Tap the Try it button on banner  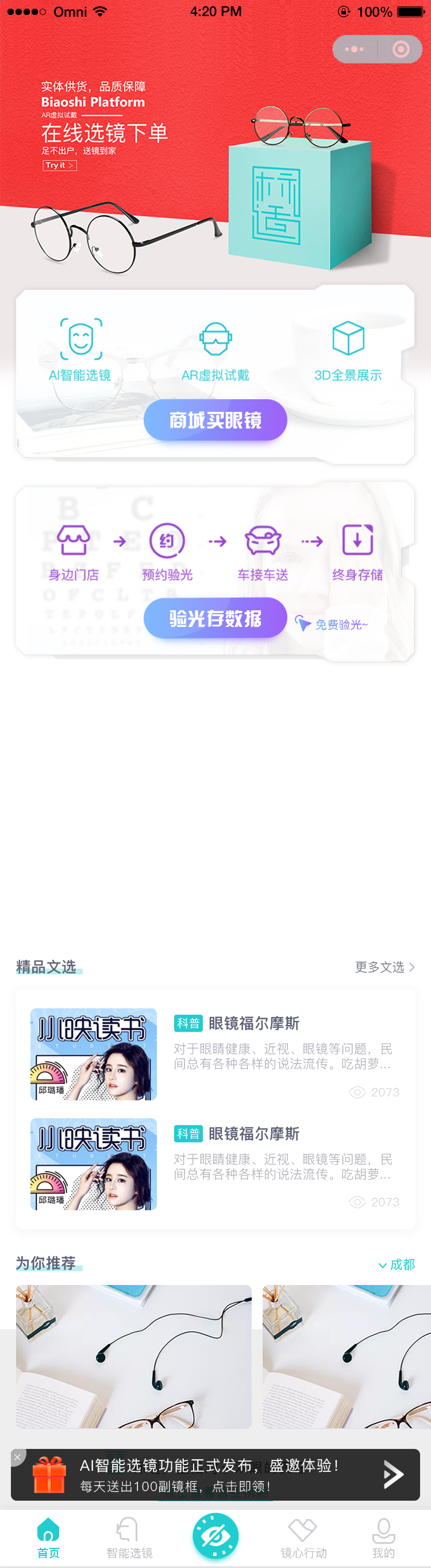60,165
